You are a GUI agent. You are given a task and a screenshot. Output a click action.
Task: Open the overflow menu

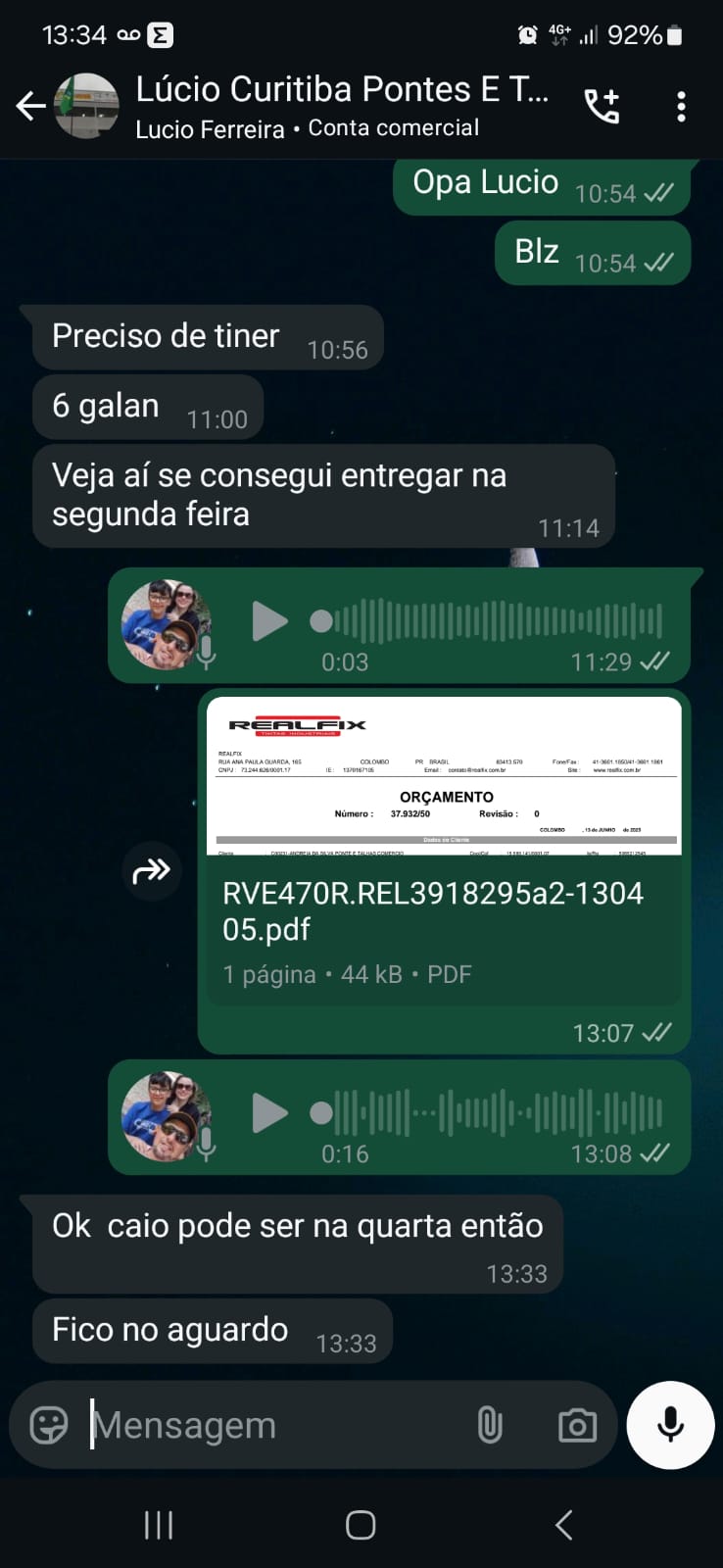pyautogui.click(x=681, y=106)
